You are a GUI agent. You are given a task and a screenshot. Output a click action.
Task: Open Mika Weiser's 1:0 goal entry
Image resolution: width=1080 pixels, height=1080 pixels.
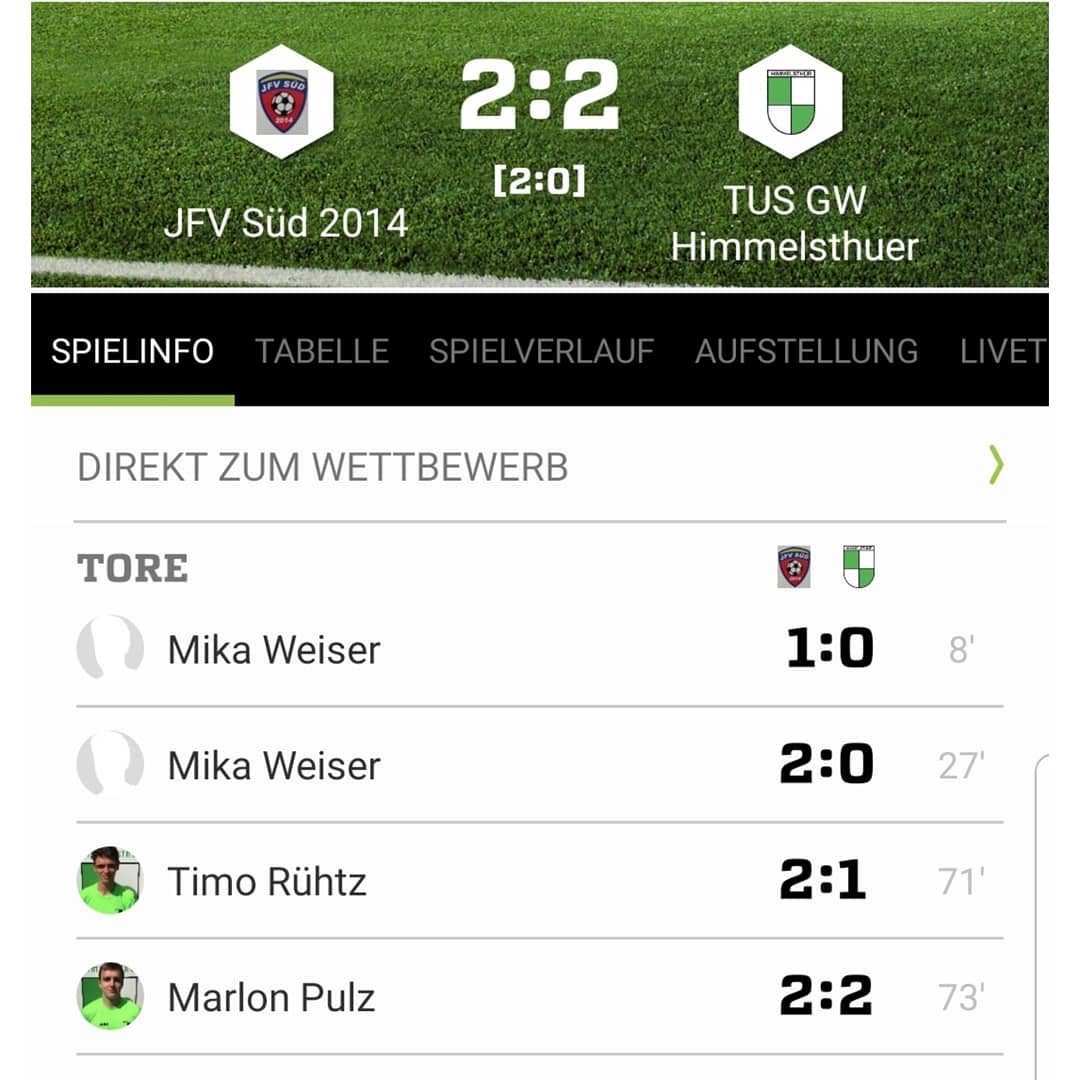[x=540, y=649]
